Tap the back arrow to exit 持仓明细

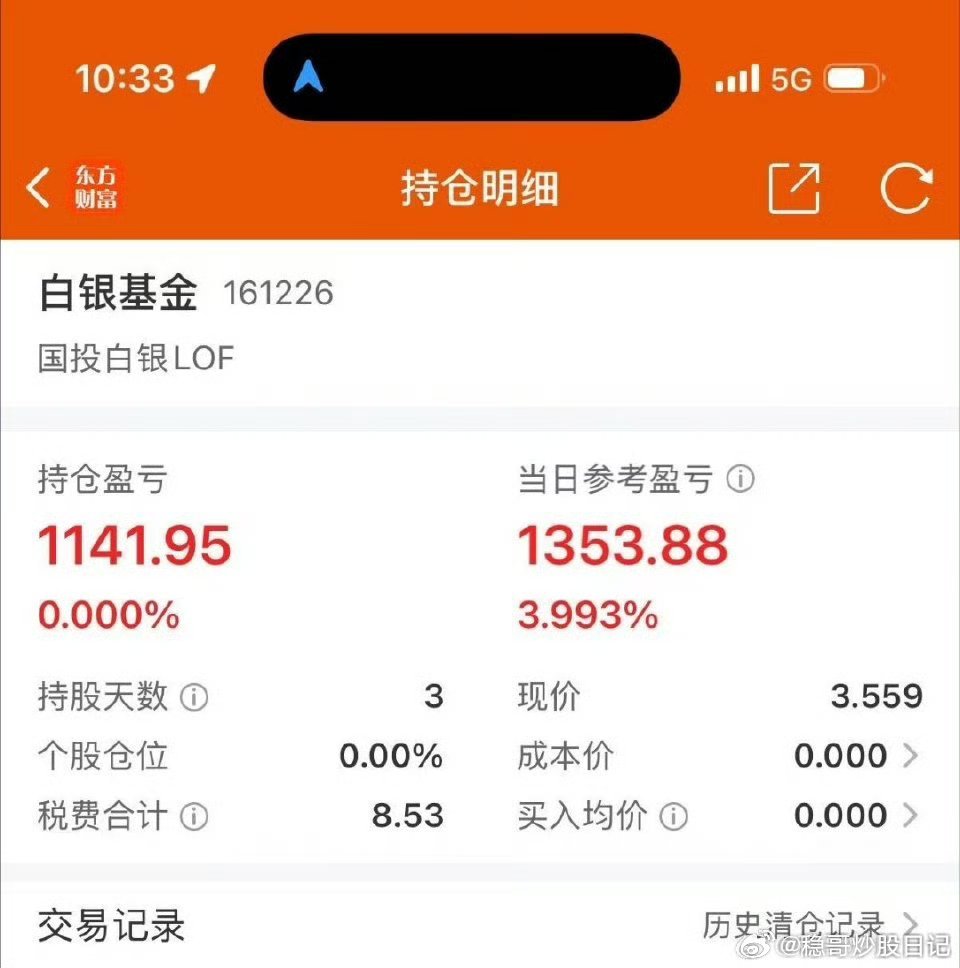40,188
